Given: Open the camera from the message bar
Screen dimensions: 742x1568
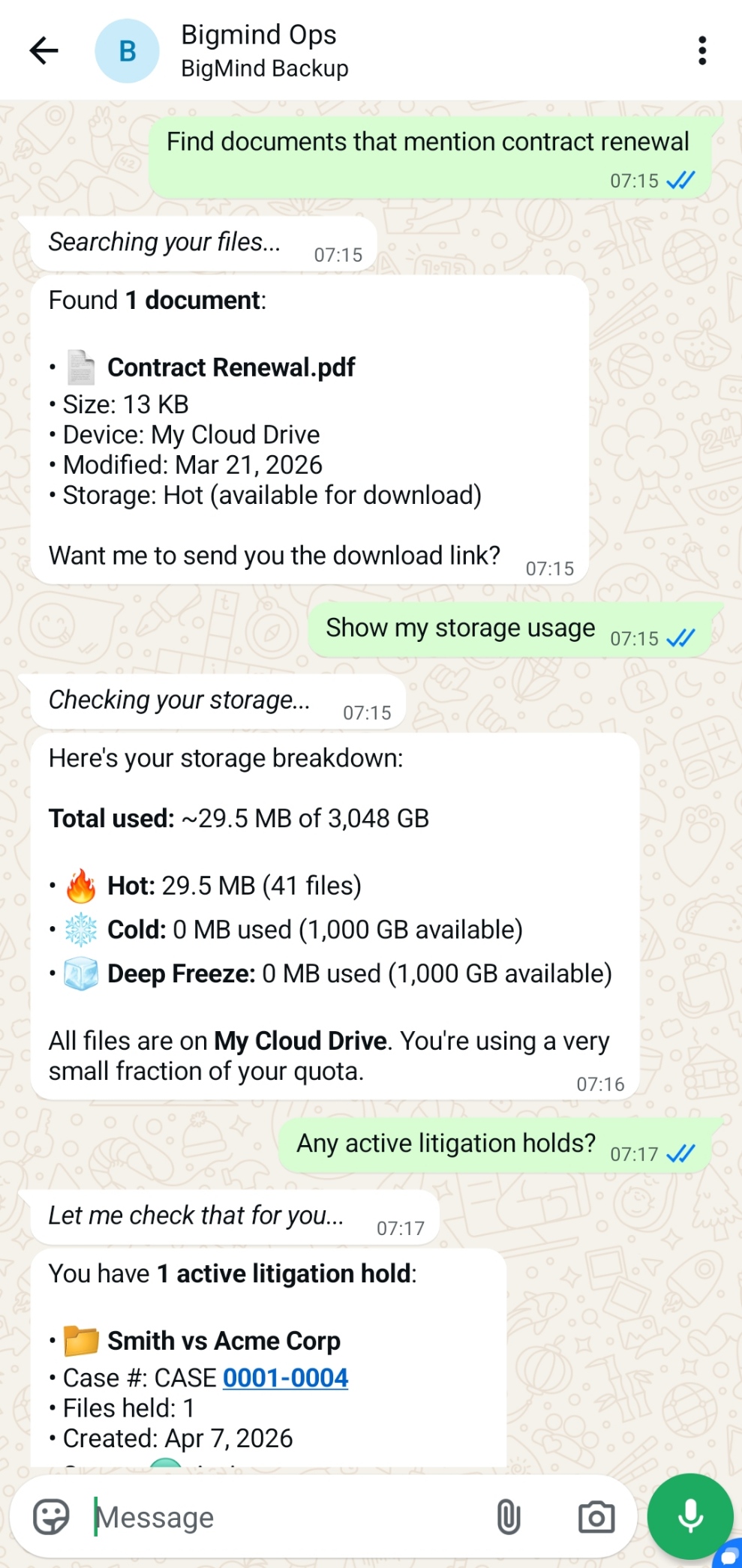Looking at the screenshot, I should [596, 1517].
